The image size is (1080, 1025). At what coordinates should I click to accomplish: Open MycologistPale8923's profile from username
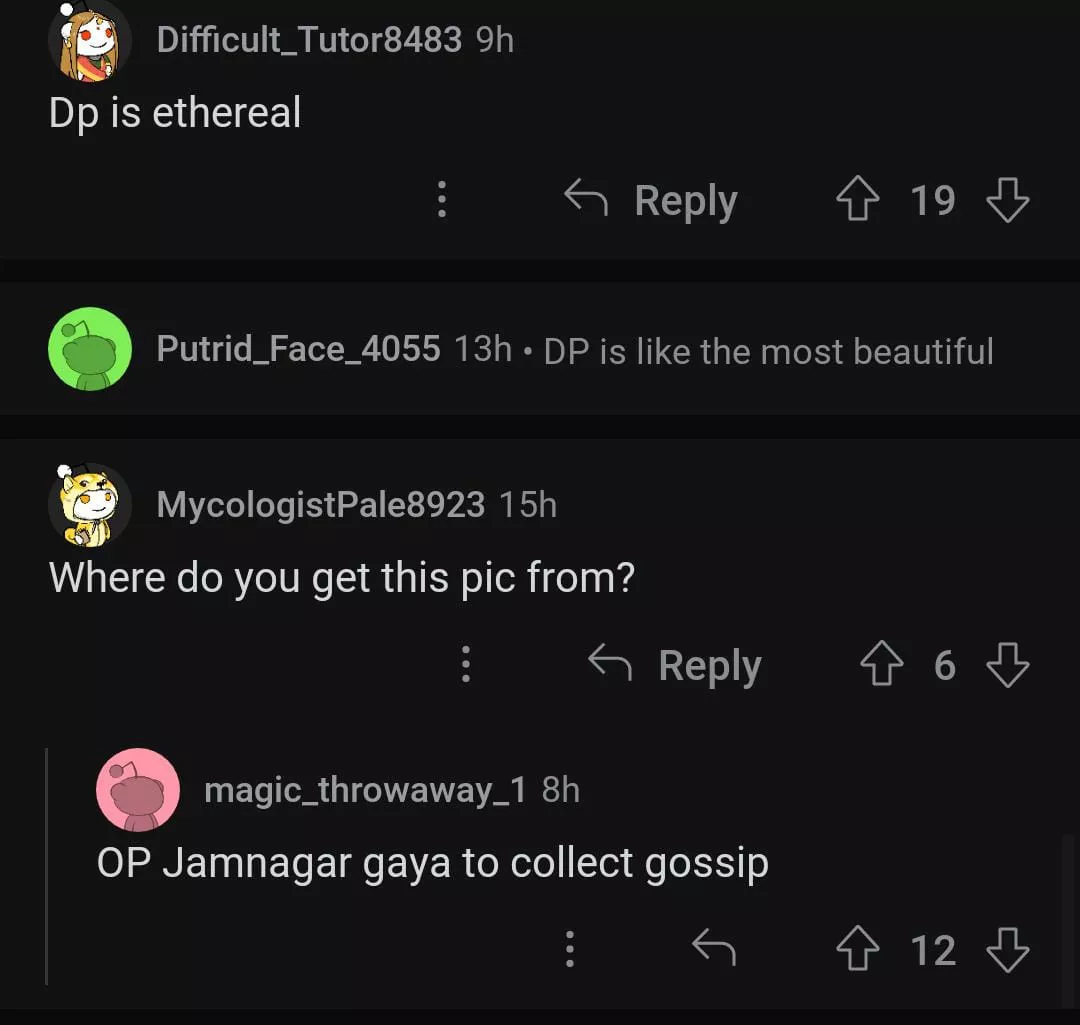click(320, 505)
